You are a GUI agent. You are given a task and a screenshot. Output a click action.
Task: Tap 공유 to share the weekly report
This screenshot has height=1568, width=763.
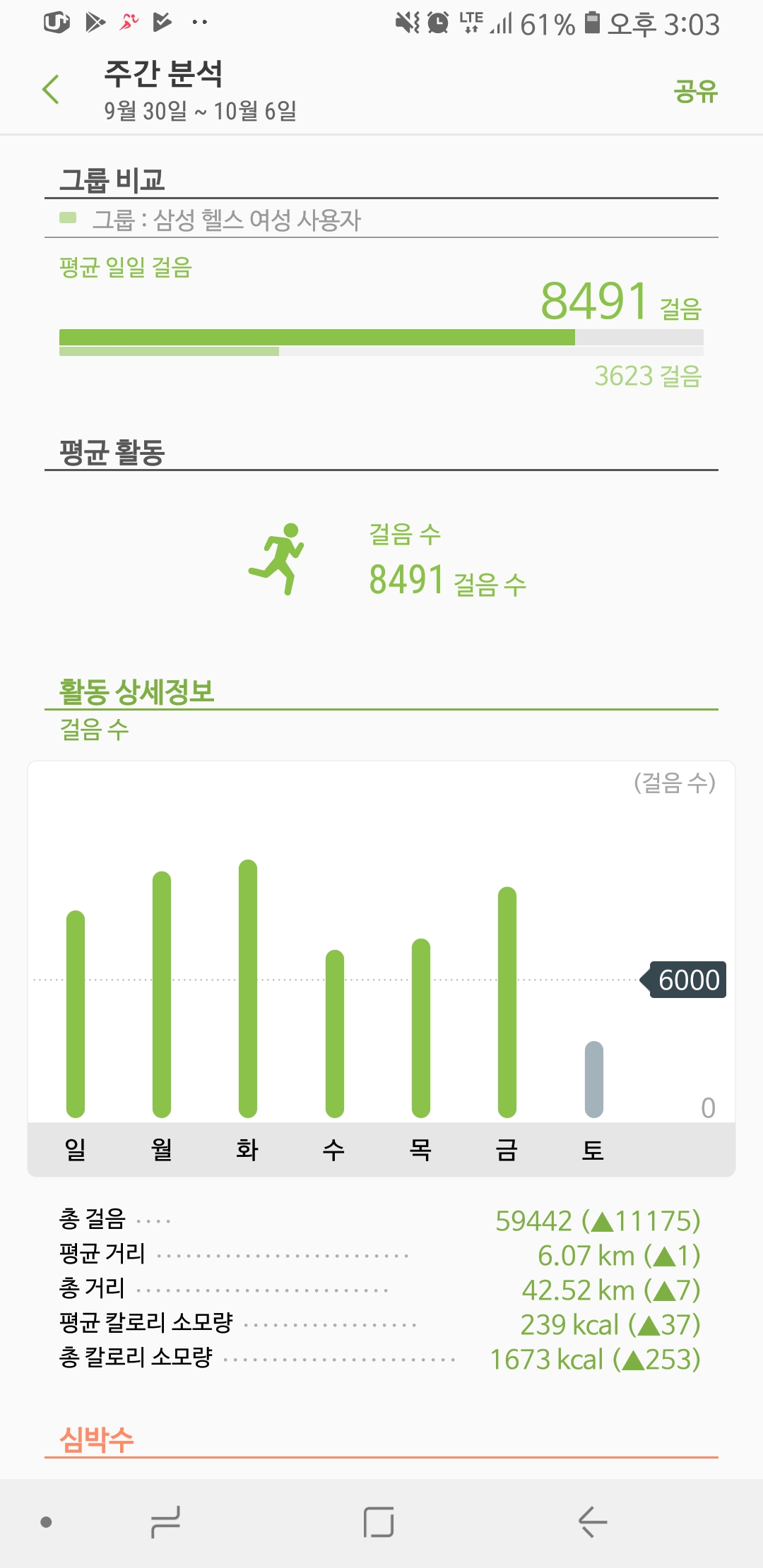(x=695, y=92)
